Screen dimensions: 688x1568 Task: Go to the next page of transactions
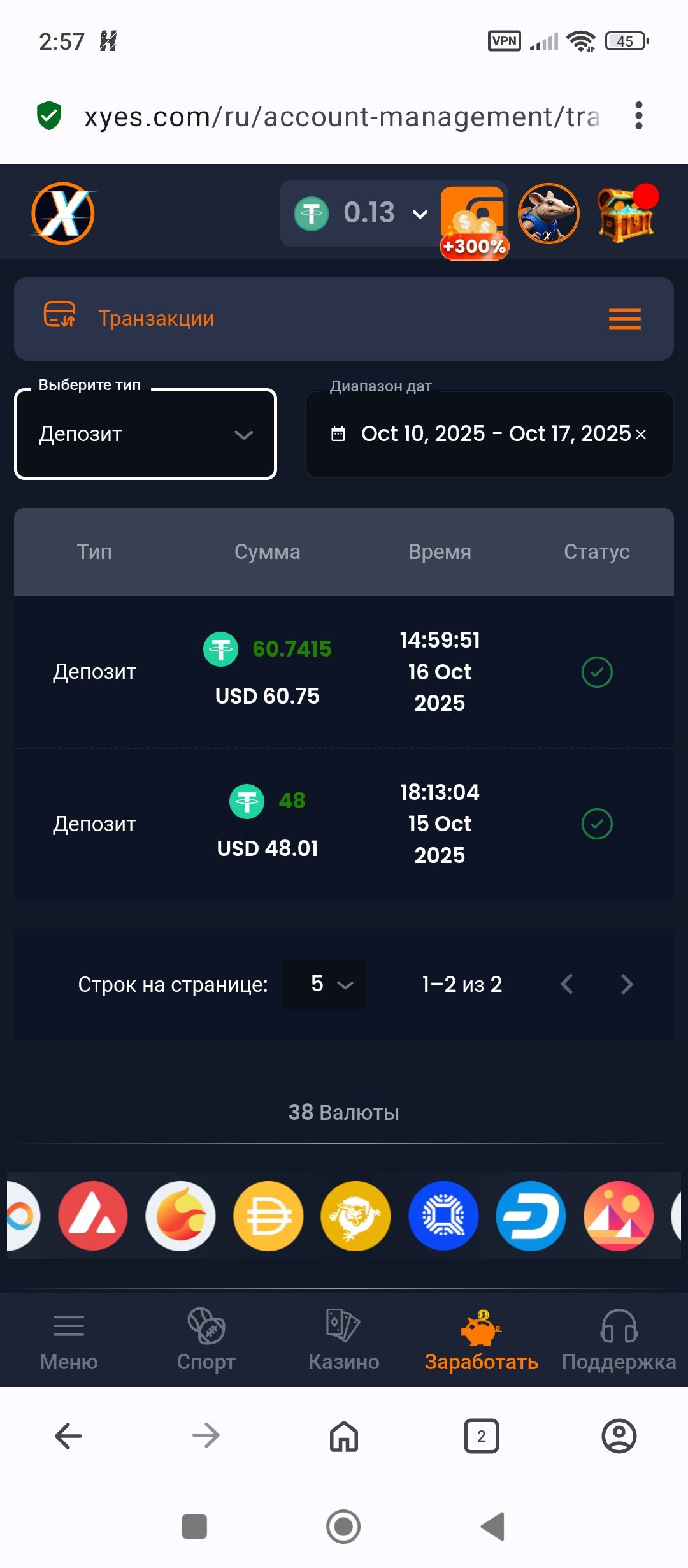pyautogui.click(x=627, y=985)
